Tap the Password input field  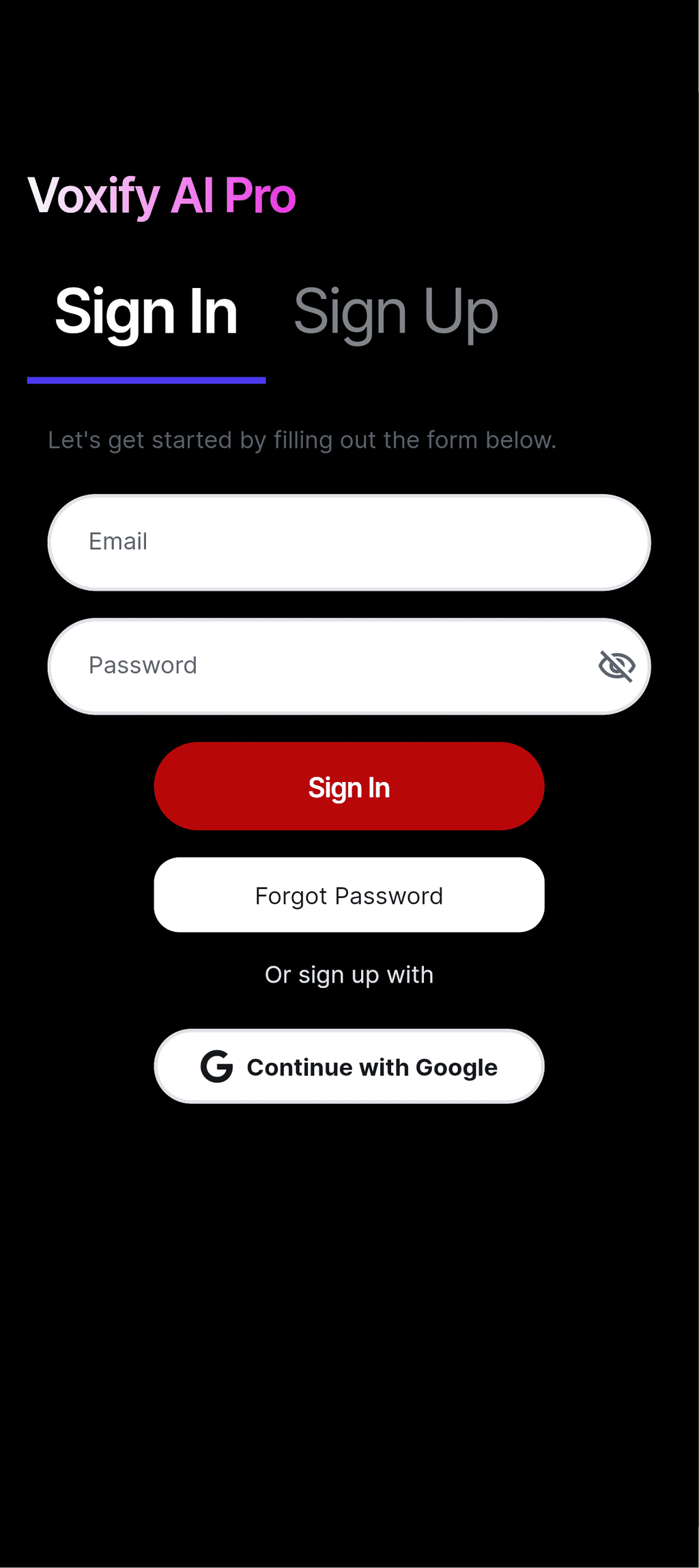coord(321,666)
